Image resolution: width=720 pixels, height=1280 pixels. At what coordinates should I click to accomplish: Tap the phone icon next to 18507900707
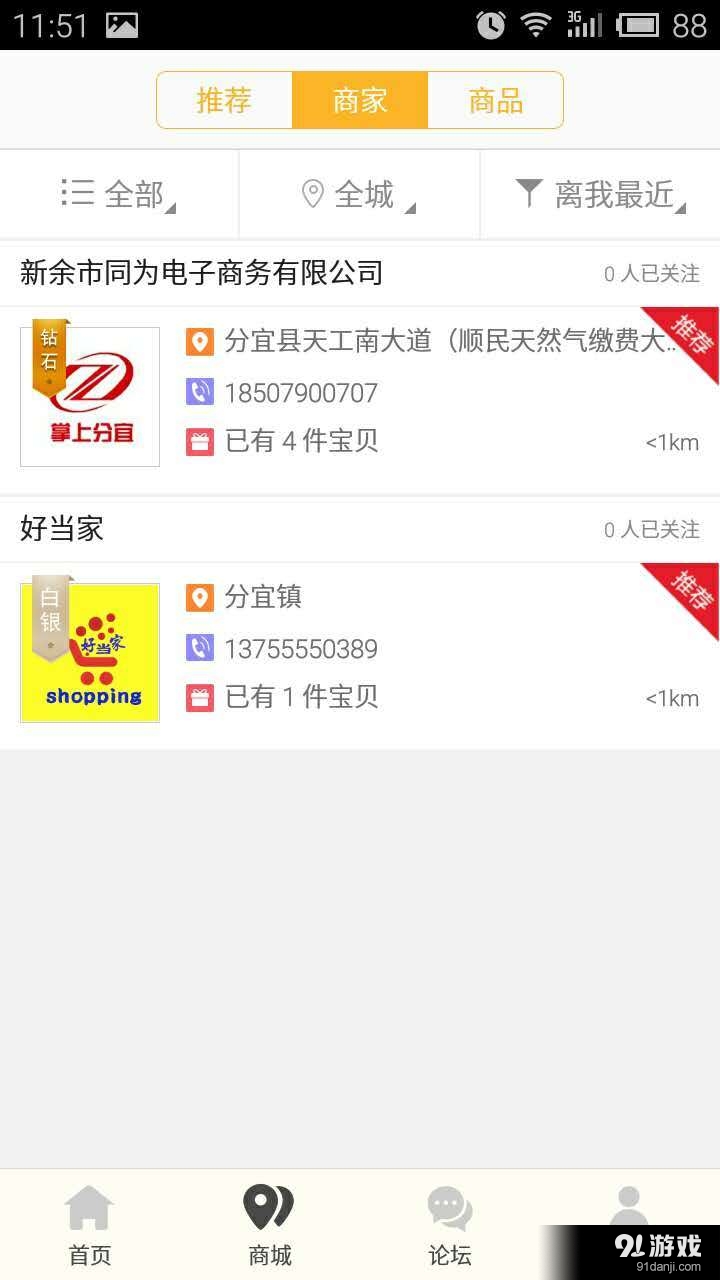click(x=199, y=391)
